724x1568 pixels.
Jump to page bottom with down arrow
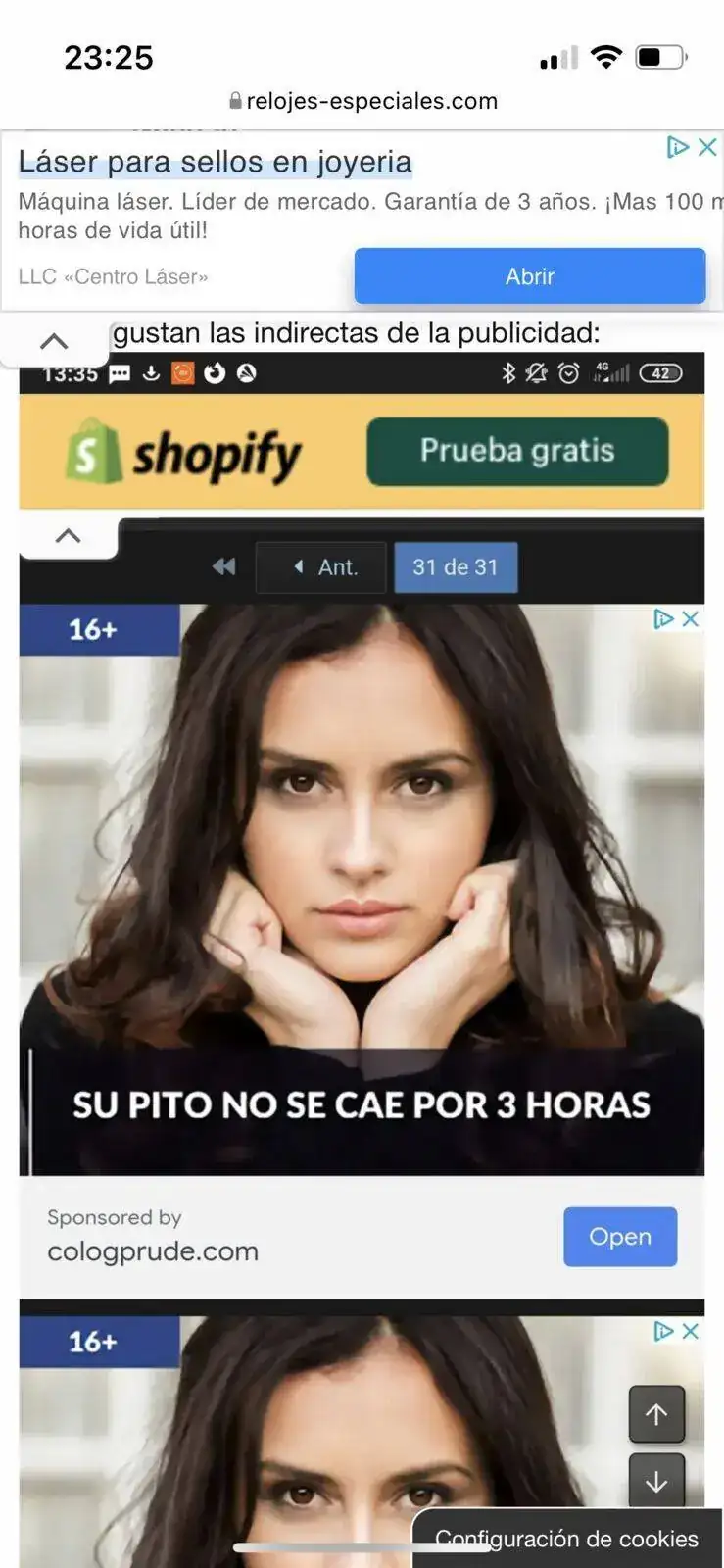656,1481
